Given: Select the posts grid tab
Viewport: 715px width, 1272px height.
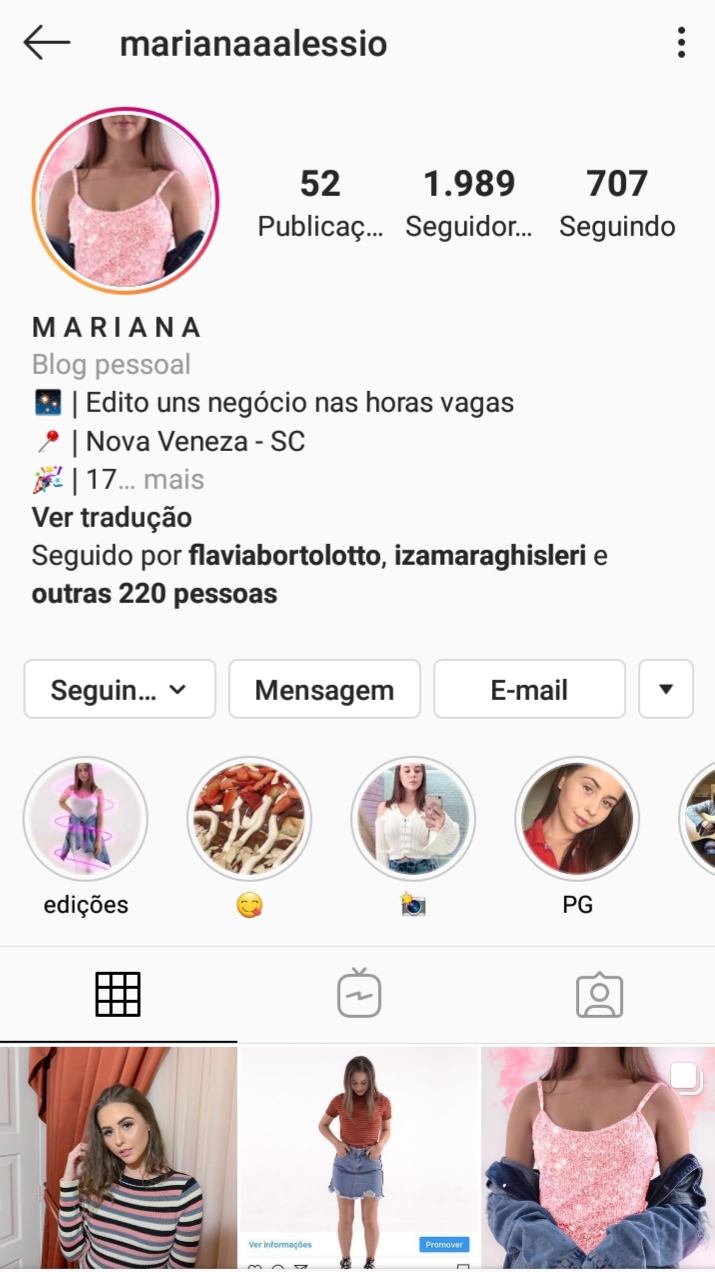Looking at the screenshot, I should [118, 994].
